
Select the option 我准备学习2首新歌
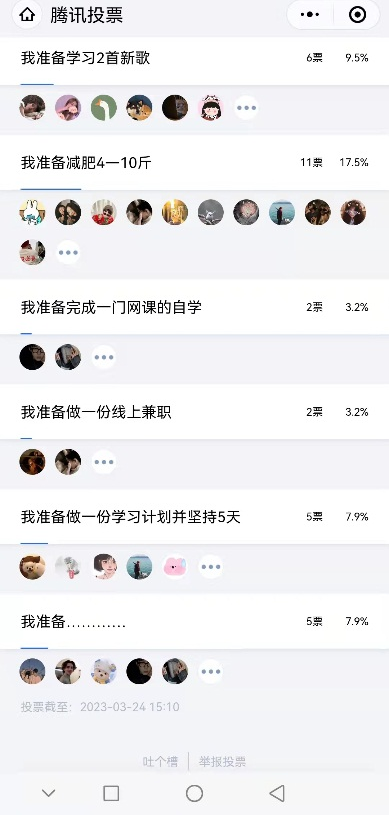(194, 60)
